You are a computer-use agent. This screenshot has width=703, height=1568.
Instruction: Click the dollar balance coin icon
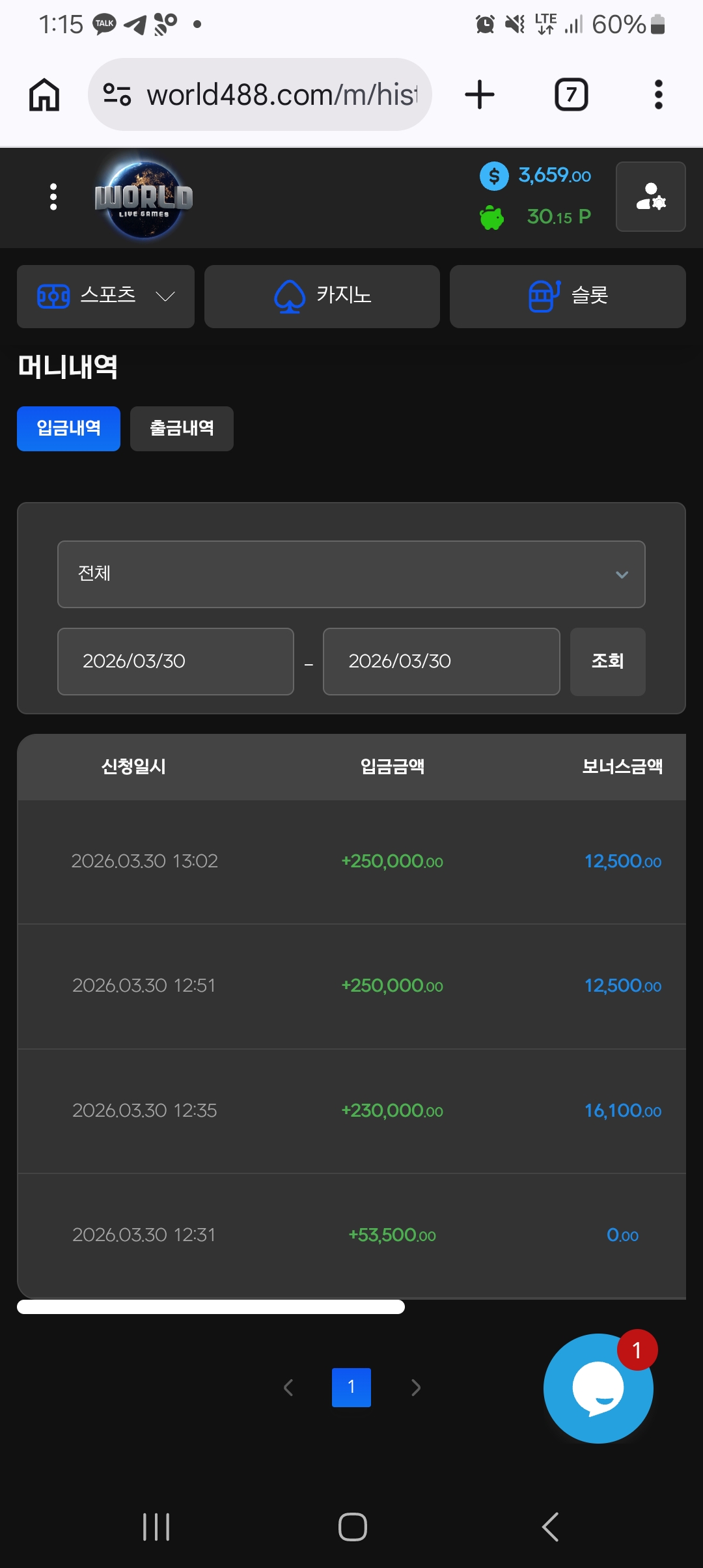tap(494, 176)
